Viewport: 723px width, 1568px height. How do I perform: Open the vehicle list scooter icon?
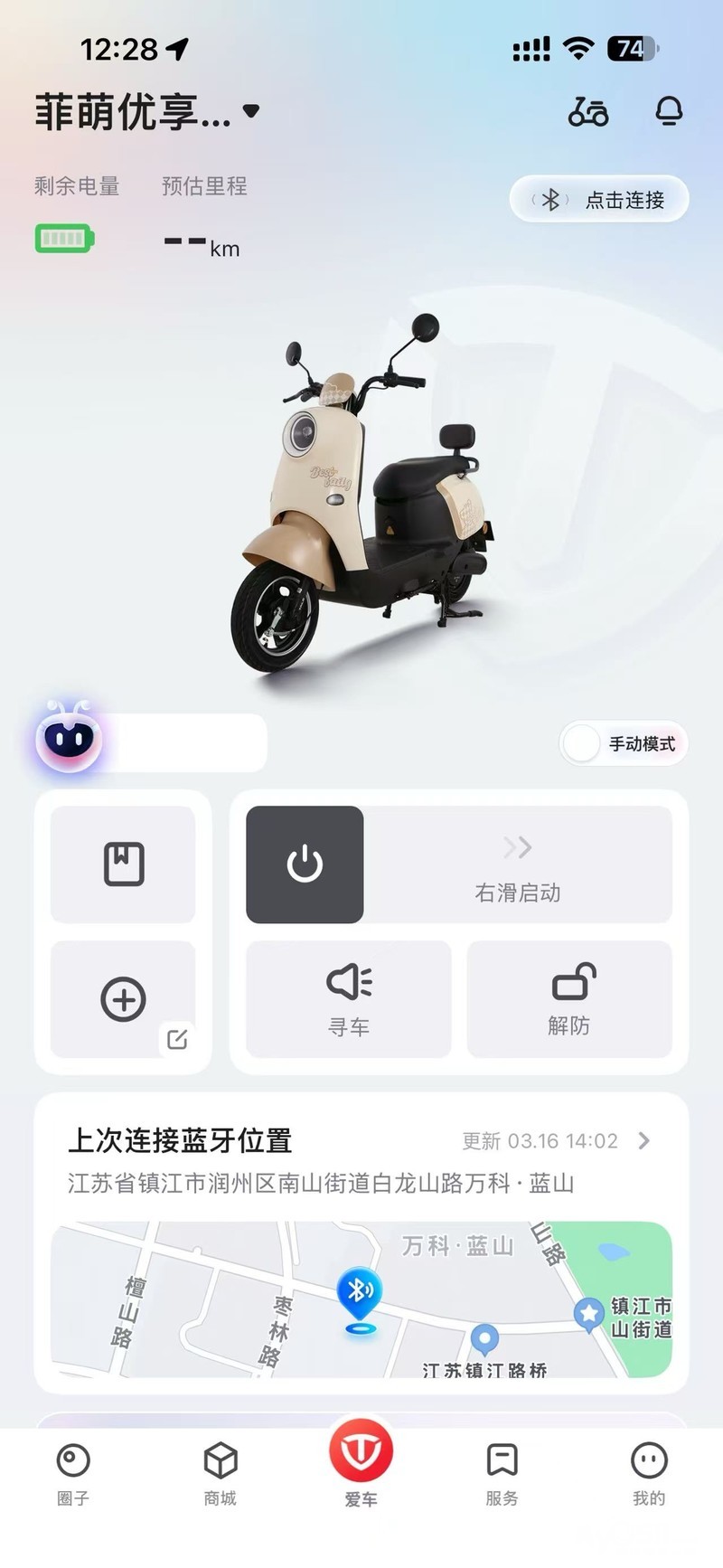coord(587,112)
